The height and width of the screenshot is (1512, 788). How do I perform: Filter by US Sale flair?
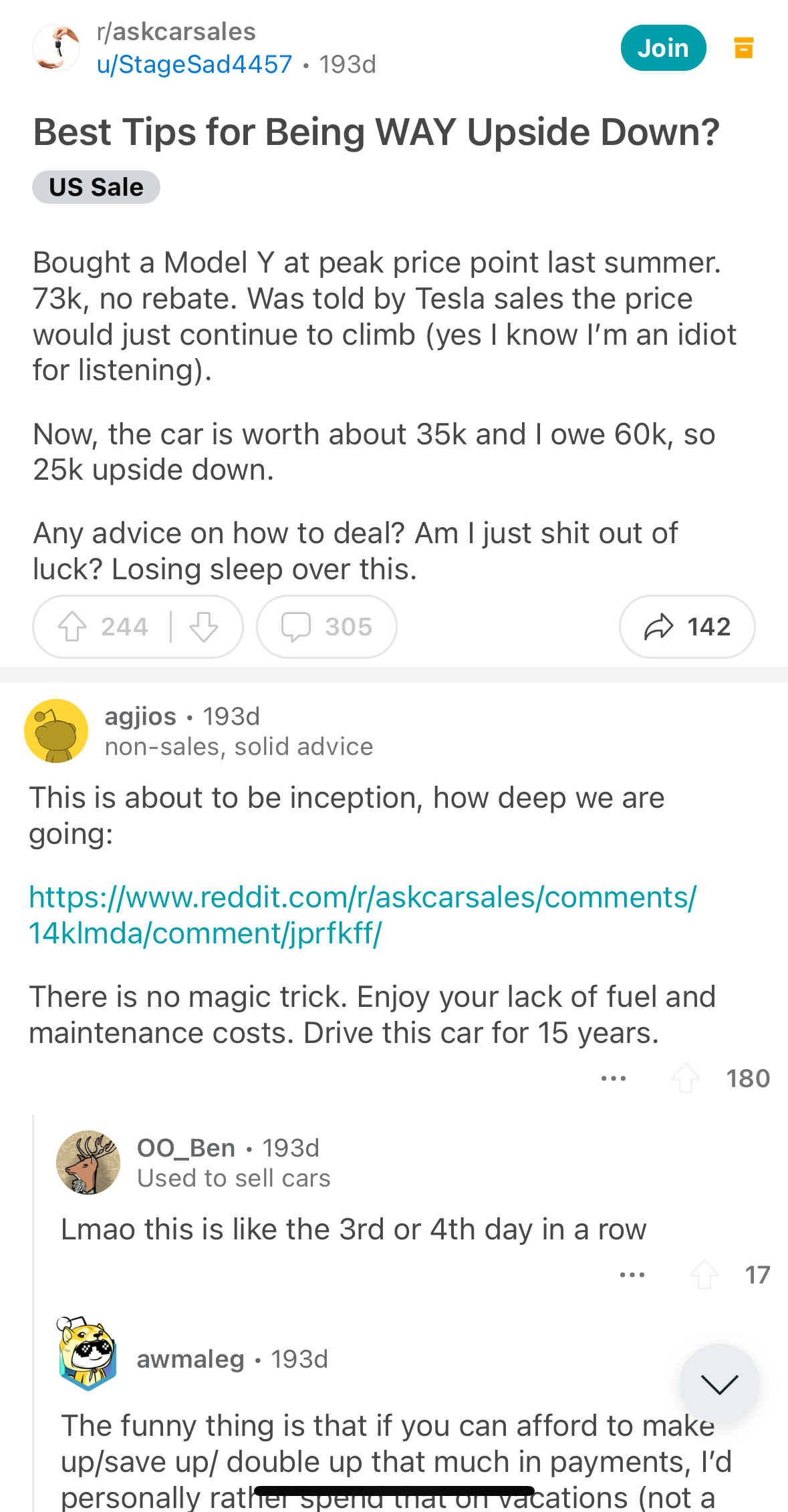pos(96,187)
